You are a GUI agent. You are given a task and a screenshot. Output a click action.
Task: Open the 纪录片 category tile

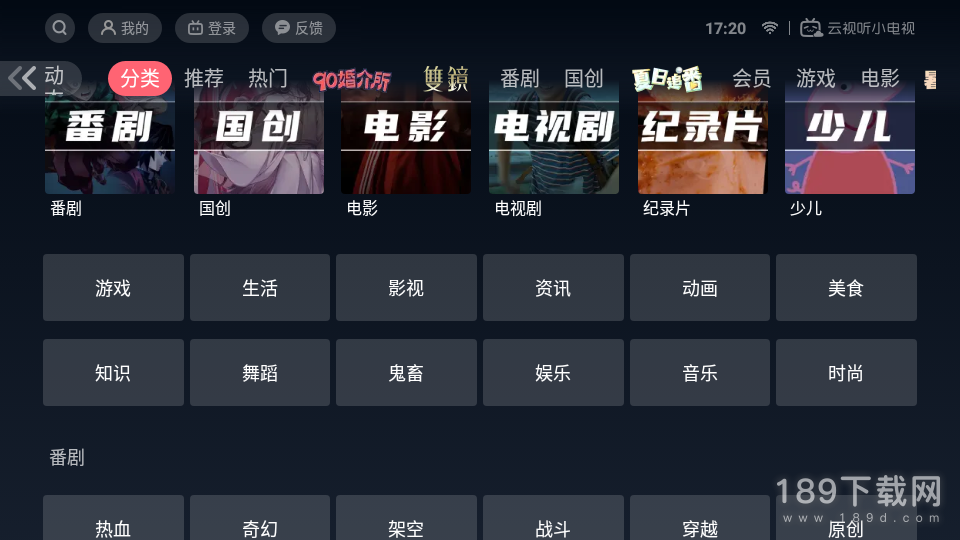coord(702,140)
